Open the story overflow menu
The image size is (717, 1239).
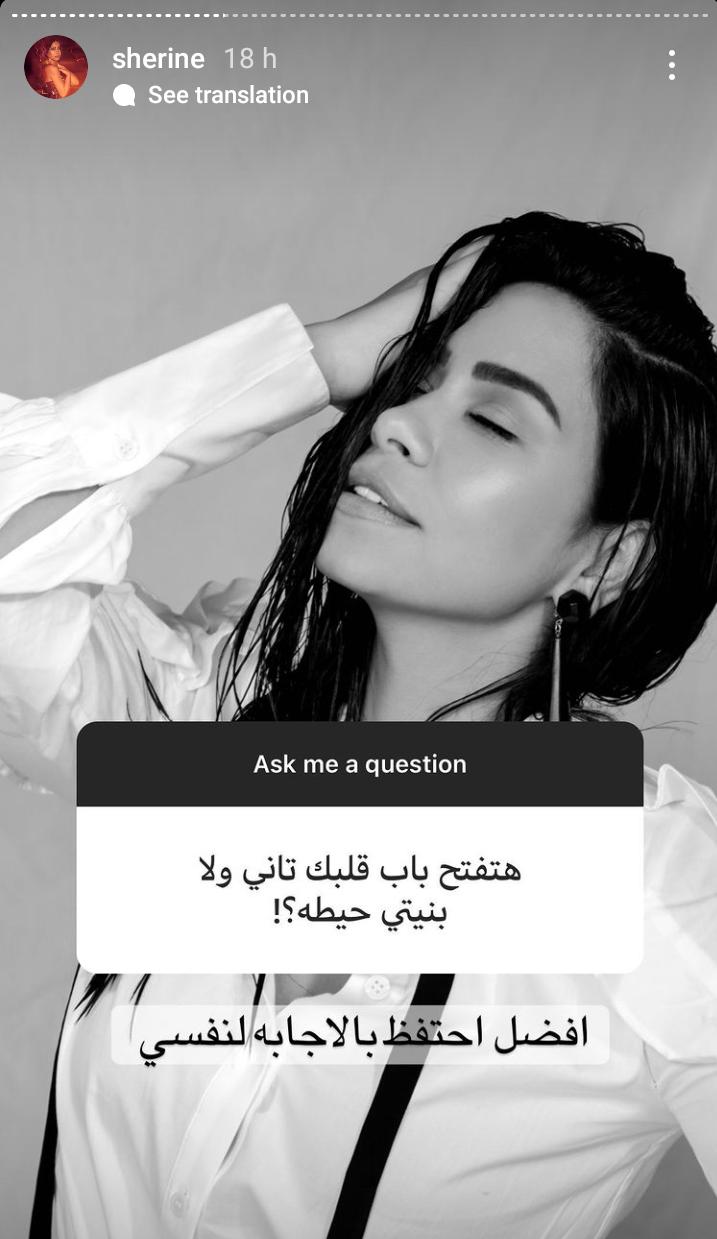(x=671, y=65)
